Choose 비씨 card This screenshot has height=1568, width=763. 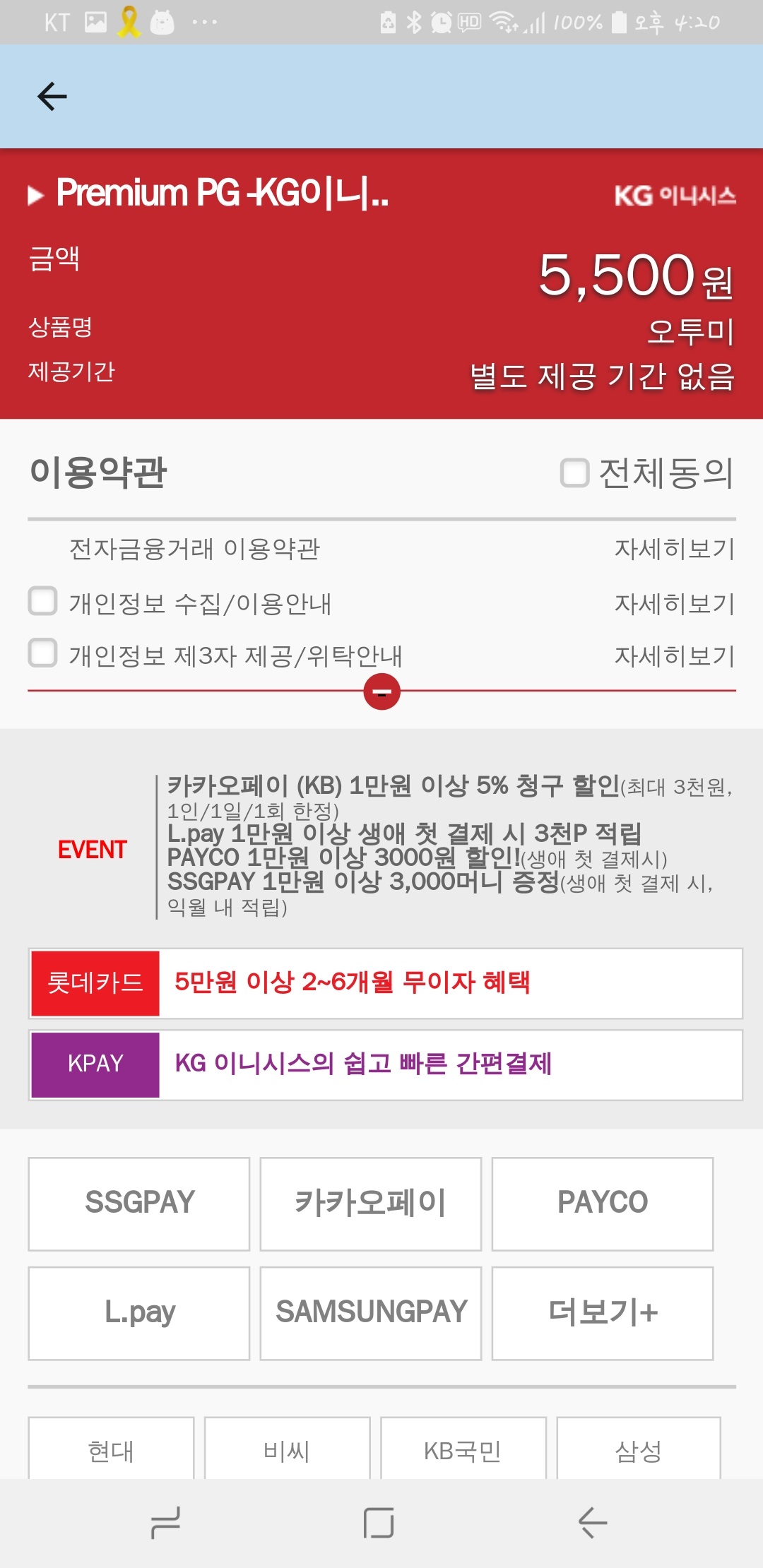[287, 1449]
